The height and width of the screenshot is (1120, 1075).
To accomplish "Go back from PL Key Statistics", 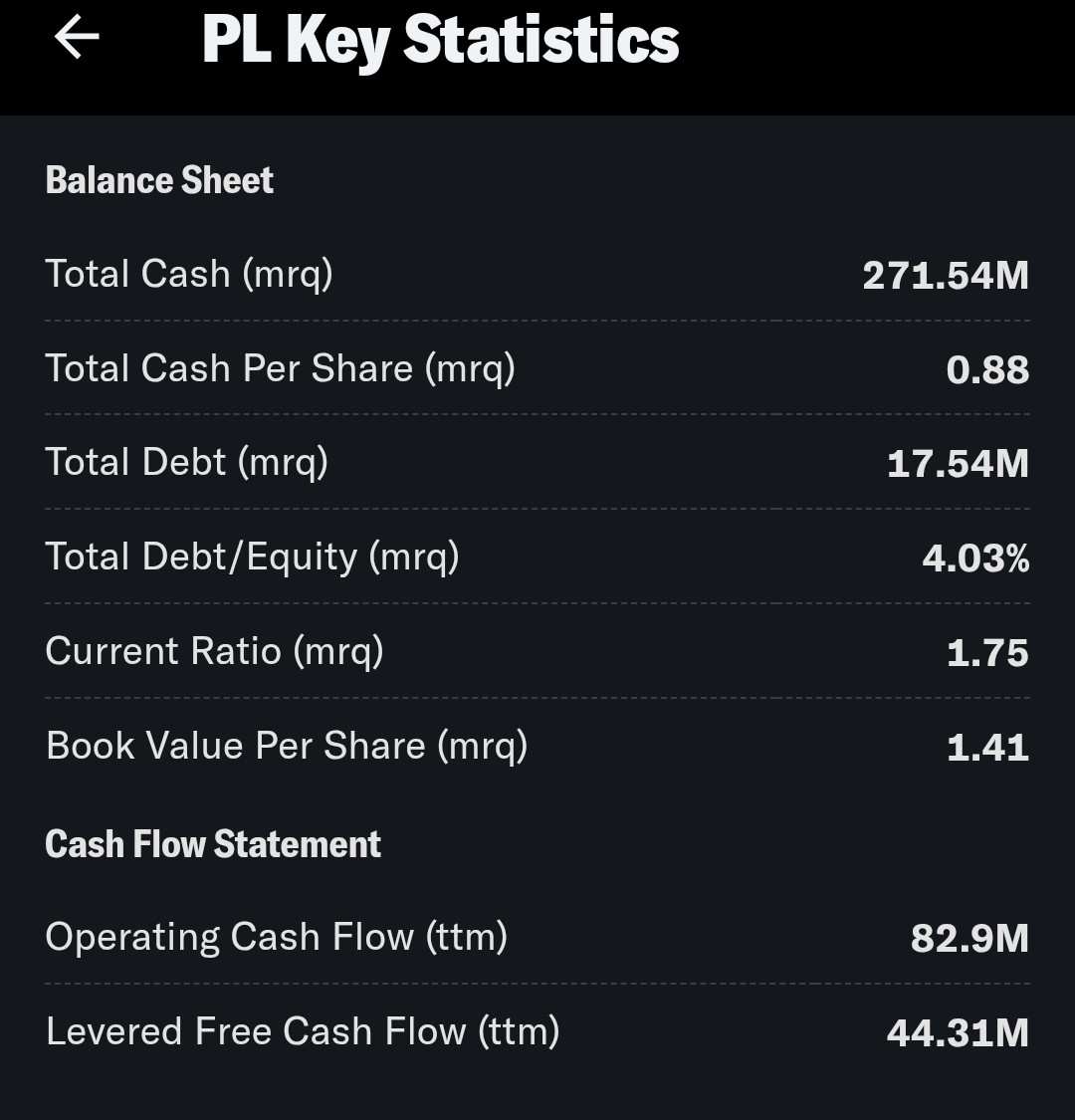I will click(x=77, y=37).
